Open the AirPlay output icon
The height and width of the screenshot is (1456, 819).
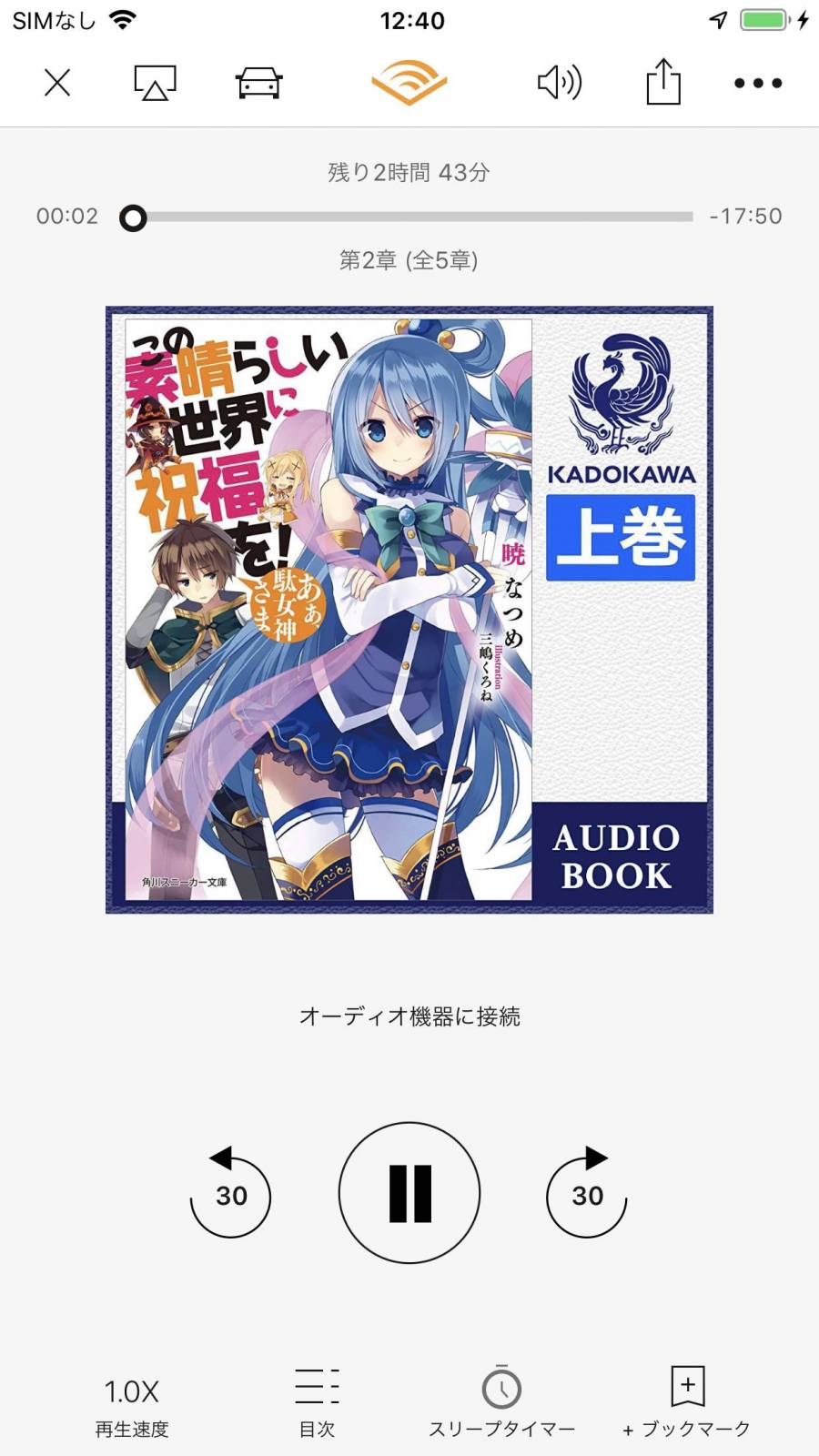tap(155, 83)
